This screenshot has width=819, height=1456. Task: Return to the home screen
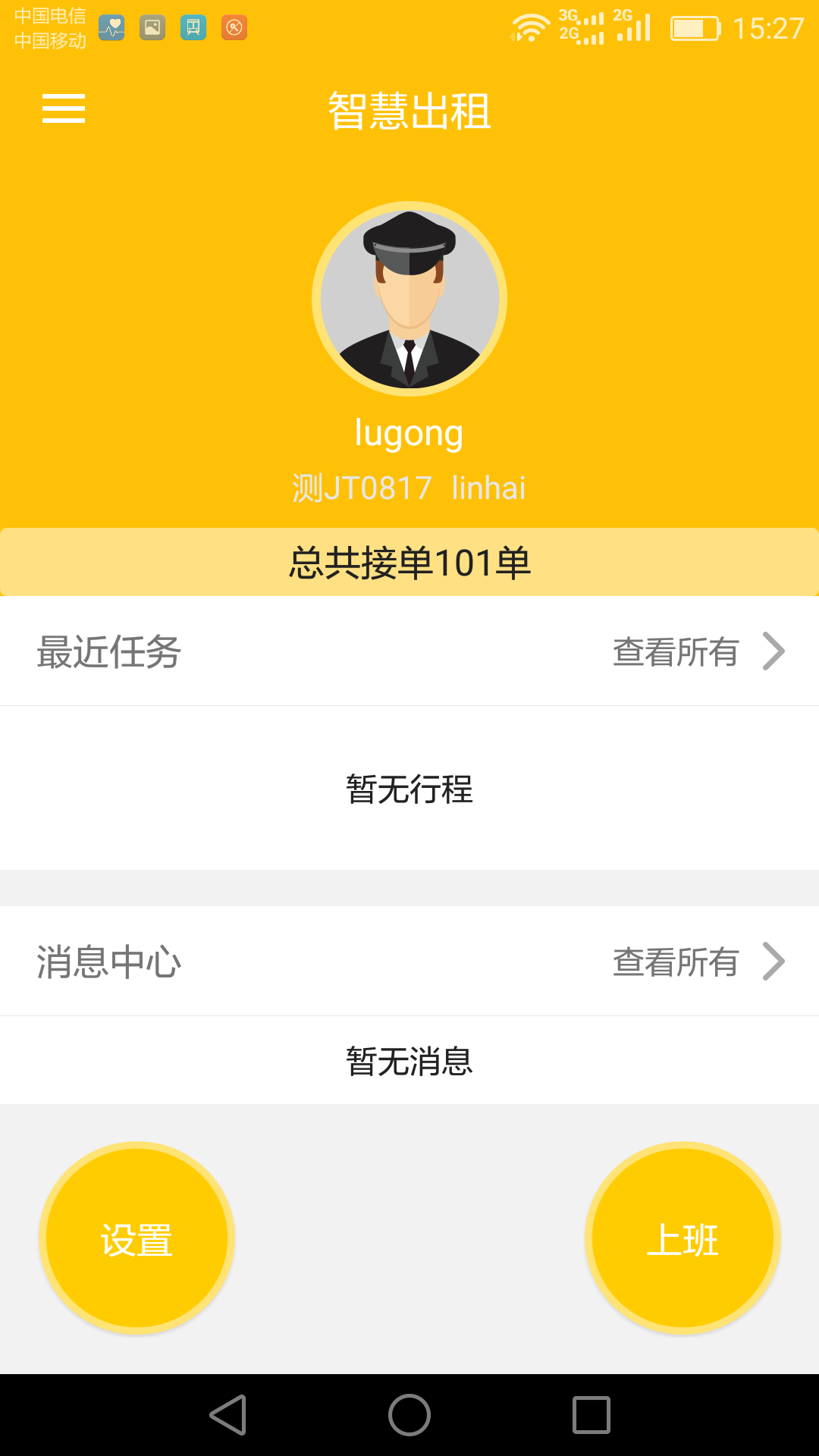[x=409, y=1415]
